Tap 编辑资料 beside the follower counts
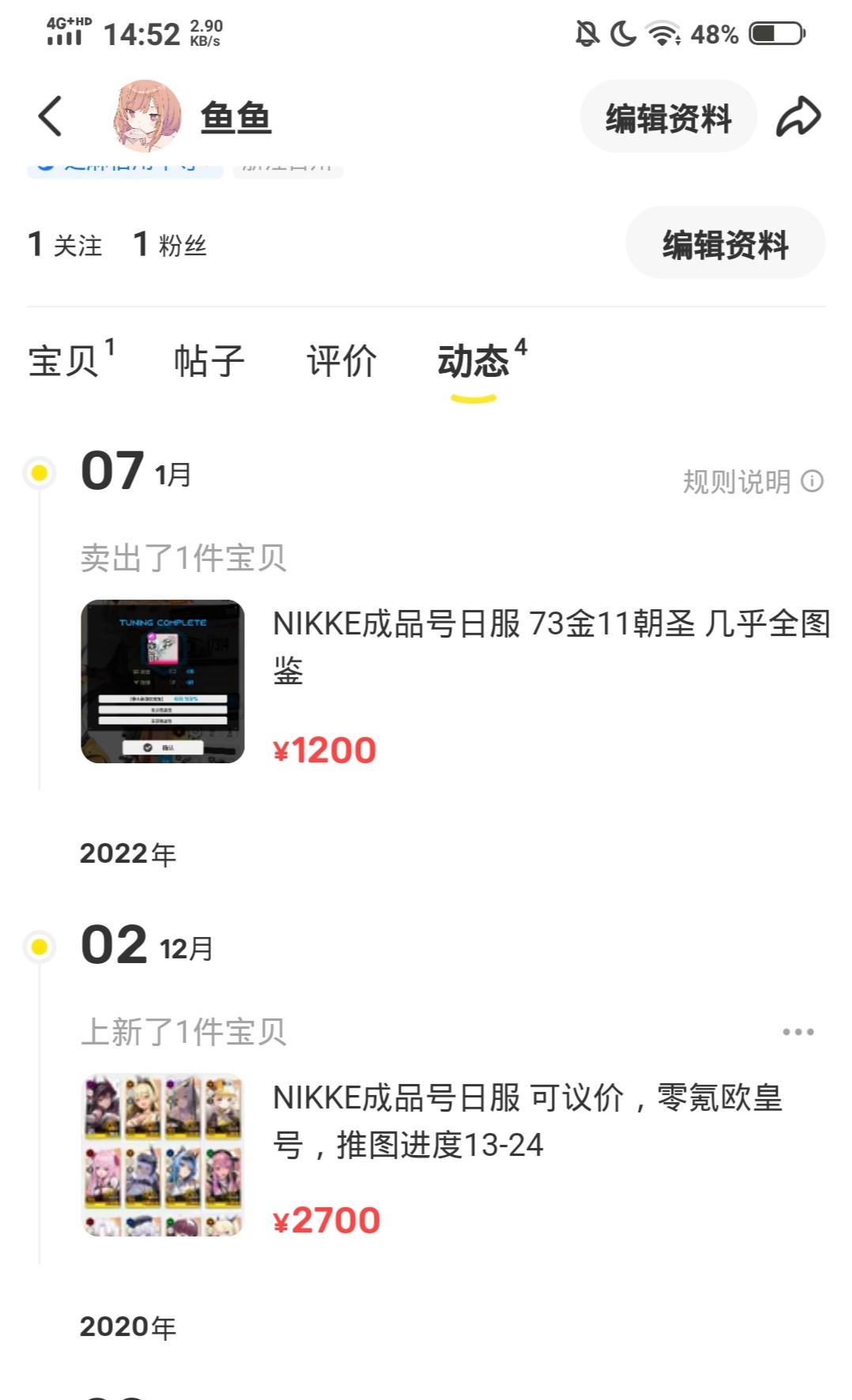This screenshot has width=852, height=1400. 725,243
